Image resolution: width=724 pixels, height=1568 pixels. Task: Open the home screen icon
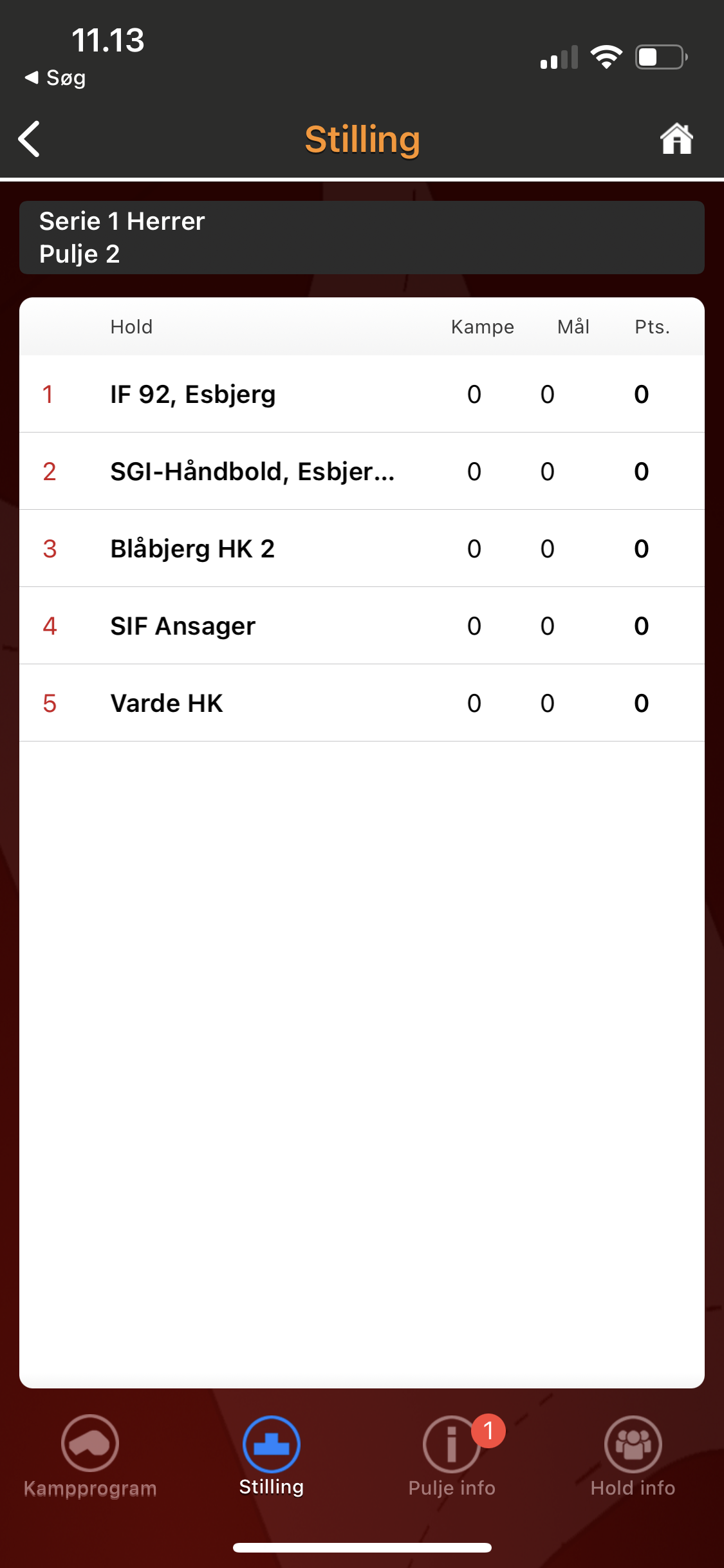(676, 138)
